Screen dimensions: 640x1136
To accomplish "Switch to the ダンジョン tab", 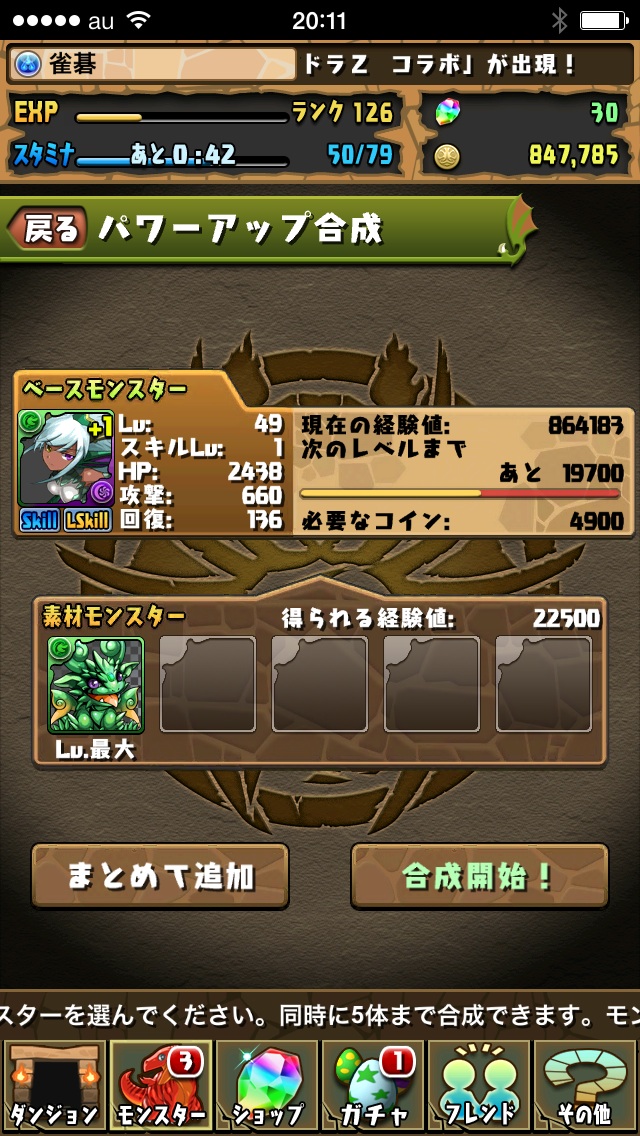I will pos(53,1086).
